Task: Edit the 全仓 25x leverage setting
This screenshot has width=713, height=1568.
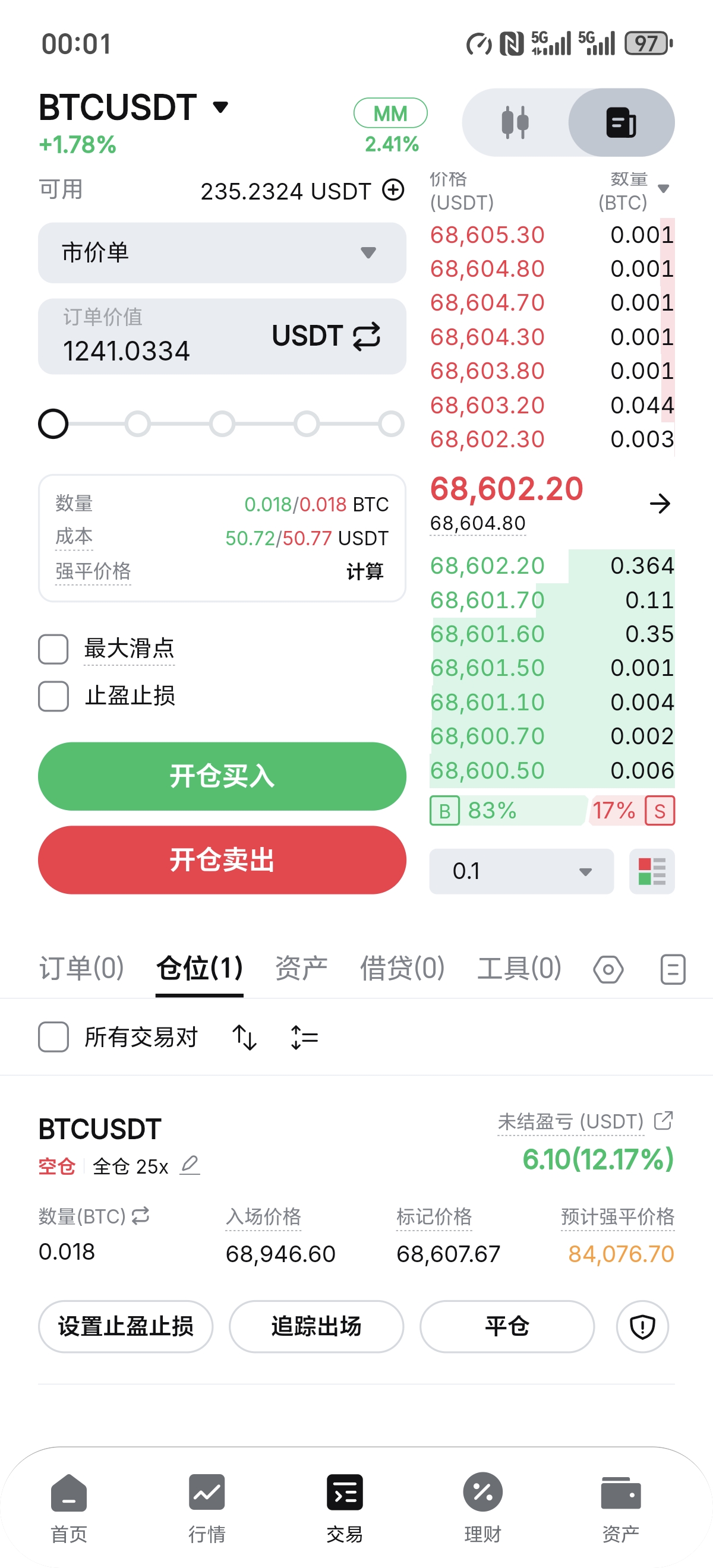Action: (x=190, y=1165)
